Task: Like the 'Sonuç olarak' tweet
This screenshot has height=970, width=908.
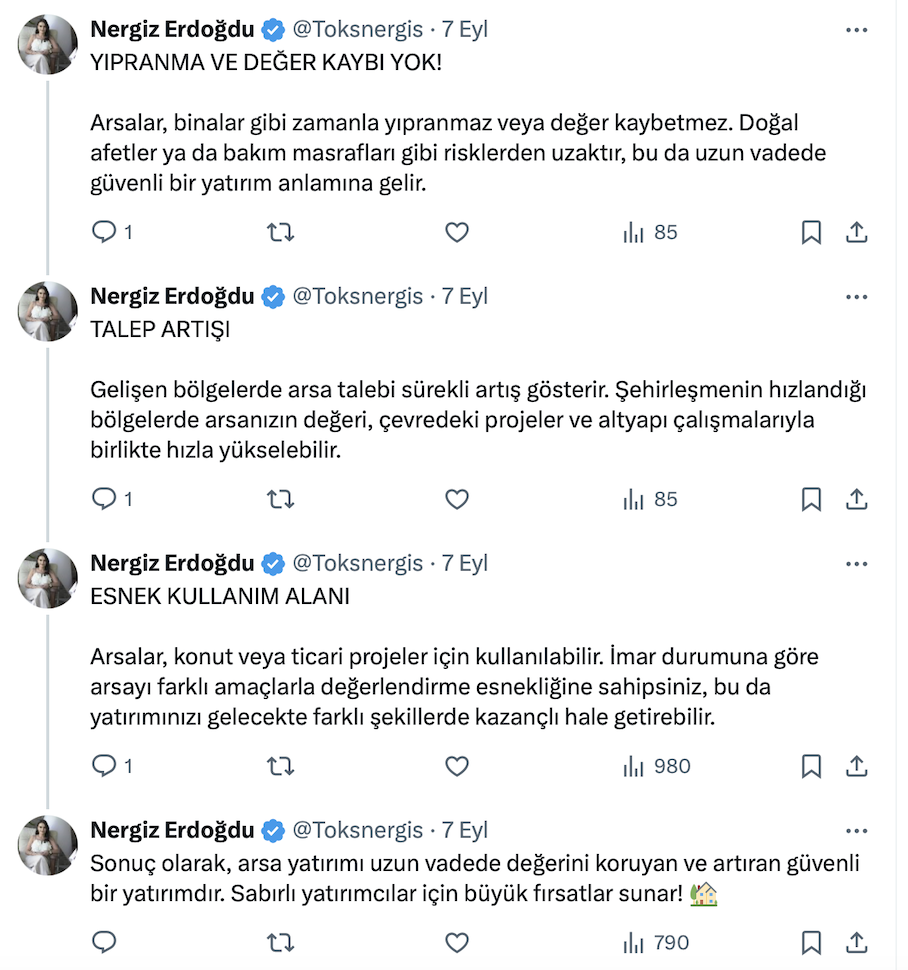Action: coord(456,943)
